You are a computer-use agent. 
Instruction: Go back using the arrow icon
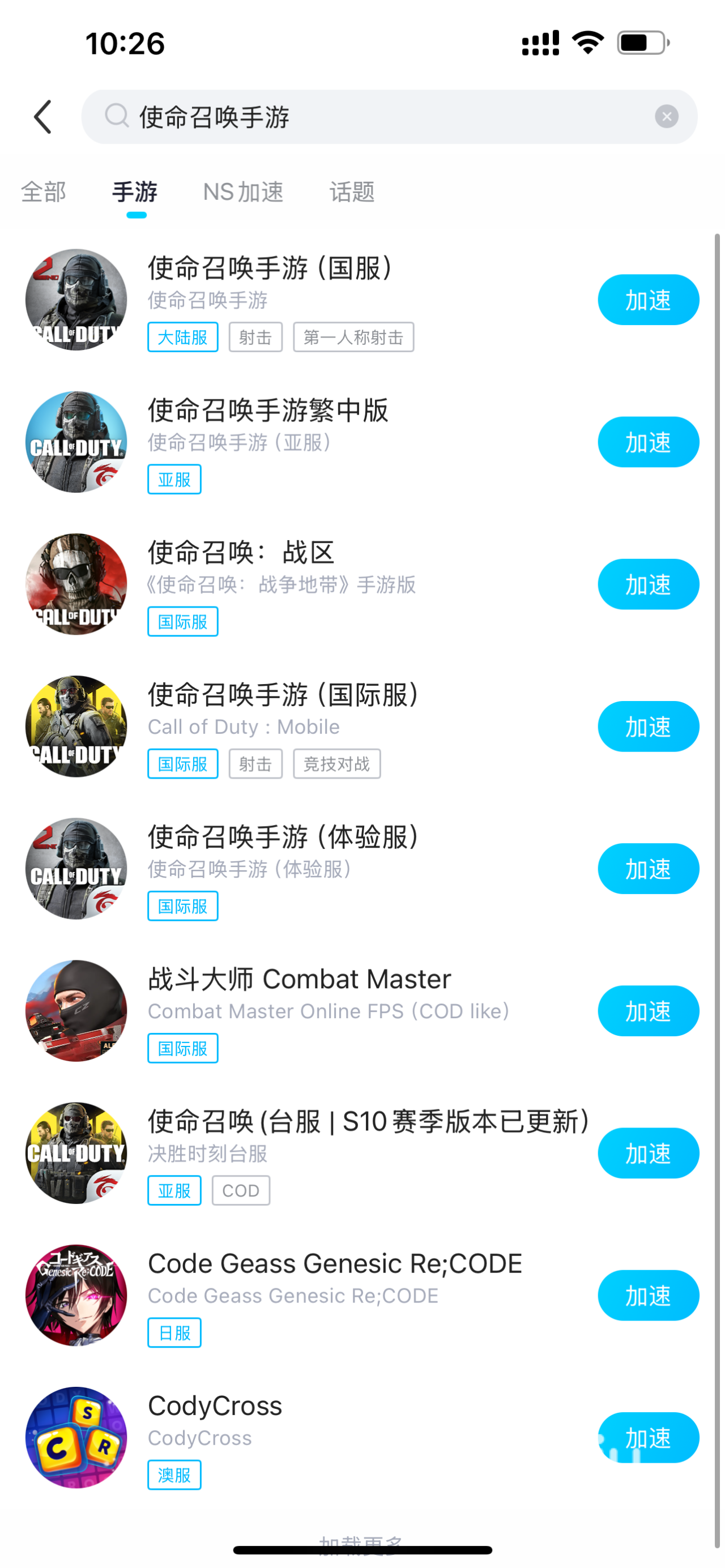click(42, 117)
